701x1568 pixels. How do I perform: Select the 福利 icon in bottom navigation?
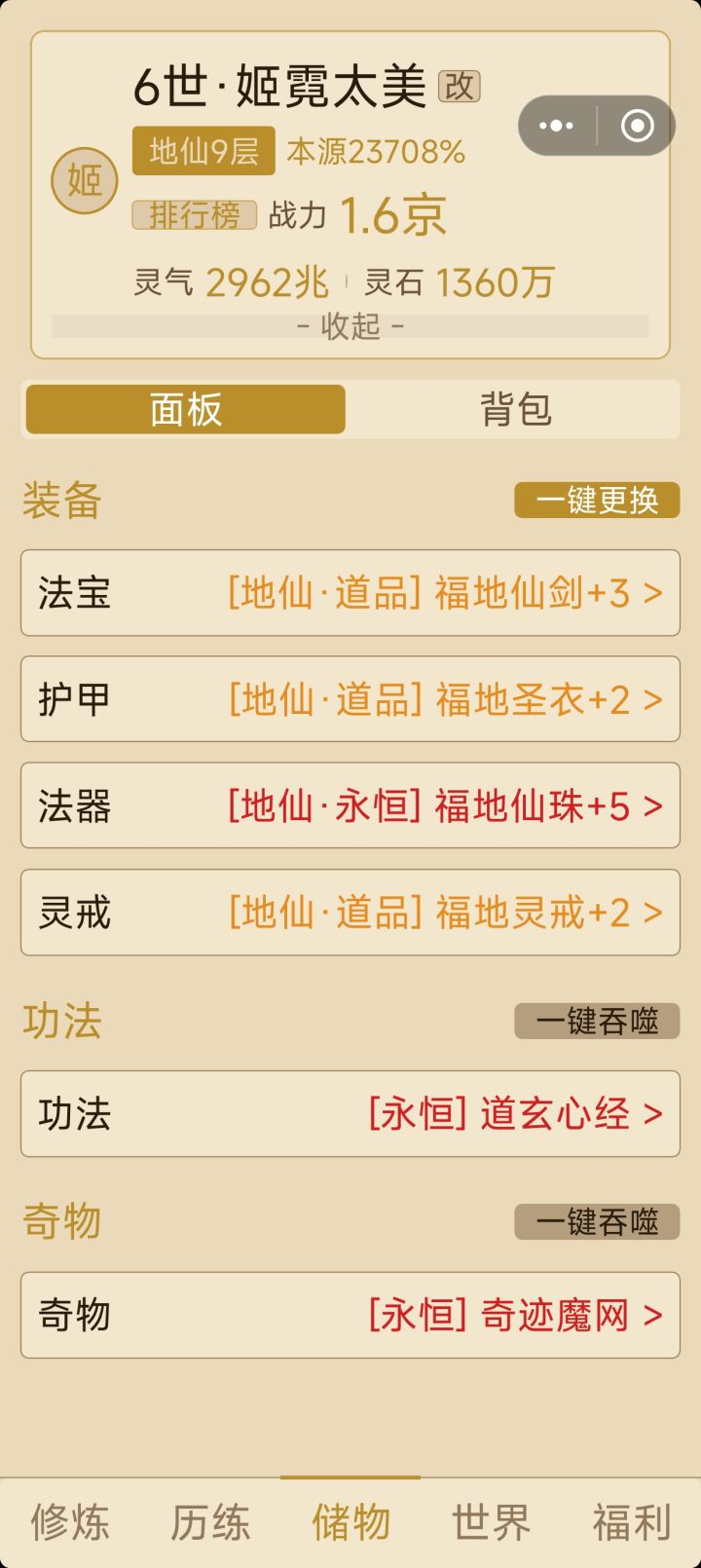coord(629,1519)
